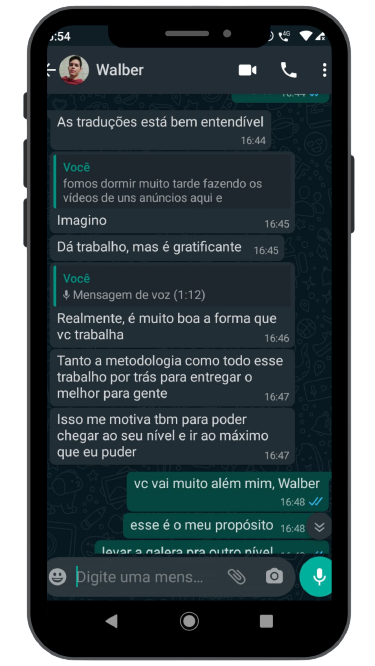The width and height of the screenshot is (375, 666).
Task: Open recent apps with the square button
Action: [x=266, y=621]
